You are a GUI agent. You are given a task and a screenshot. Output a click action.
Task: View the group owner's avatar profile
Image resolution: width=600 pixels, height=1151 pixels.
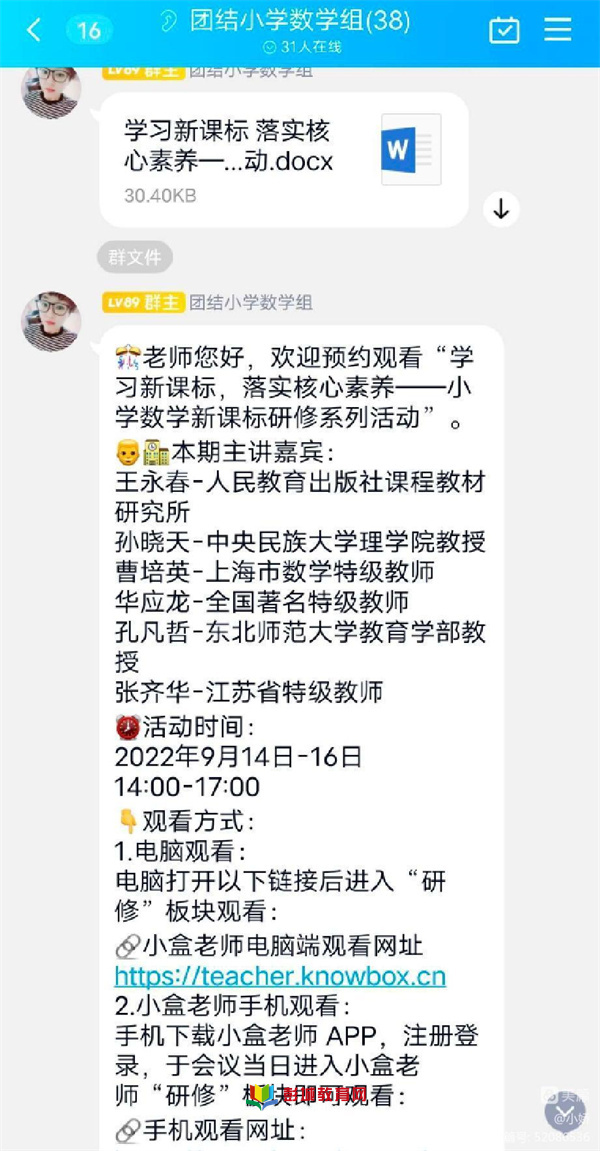(x=51, y=322)
